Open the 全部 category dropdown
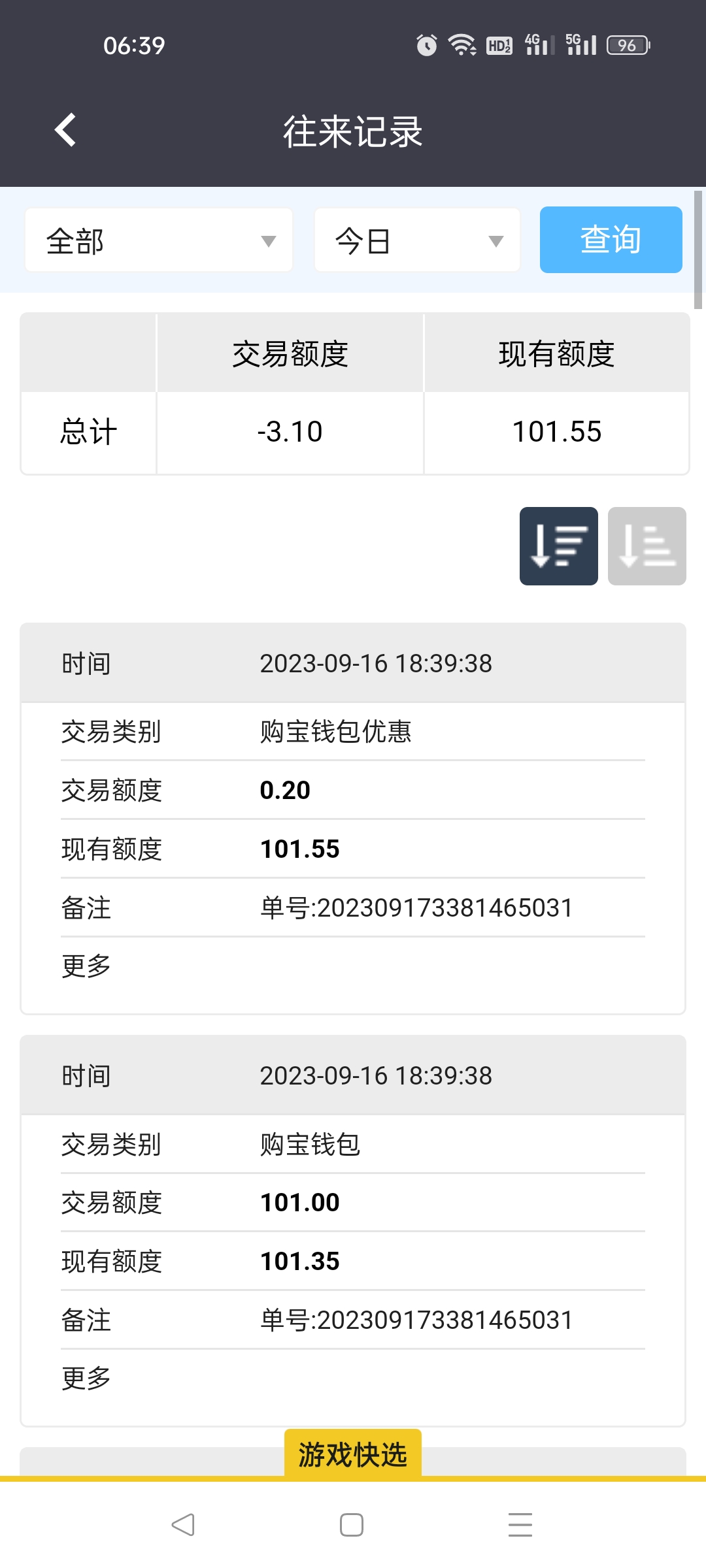706x1568 pixels. (x=159, y=240)
